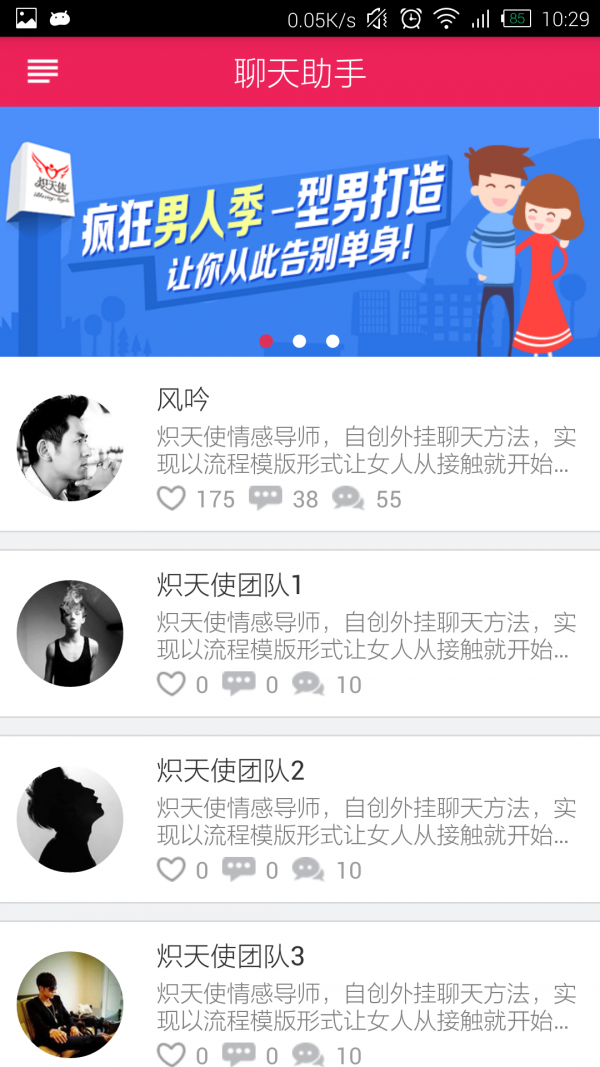Viewport: 600px width, 1067px height.
Task: Open 风吟's mentor profile row
Action: pos(300,445)
